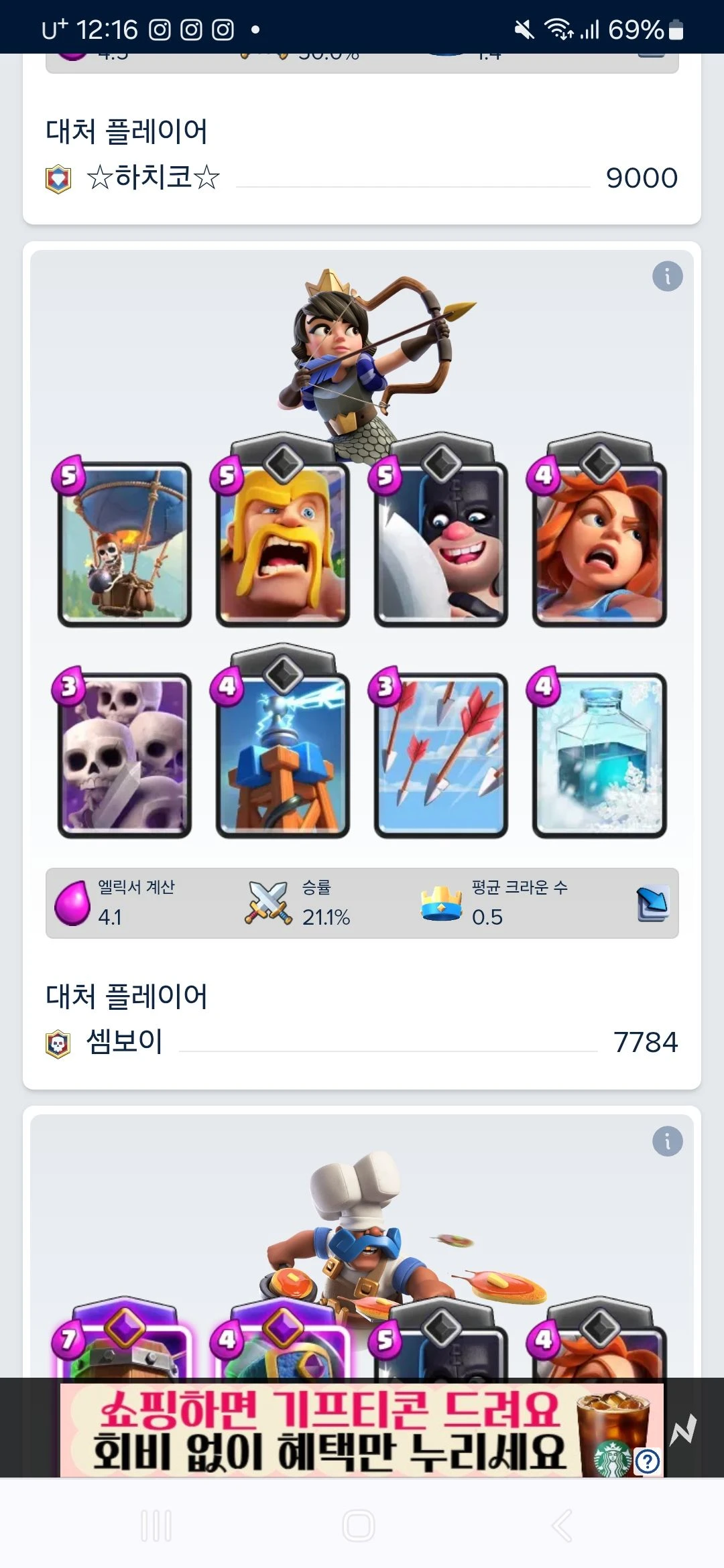Open info for the Royal Chef deck
Viewport: 724px width, 1568px height.
pyautogui.click(x=667, y=1141)
